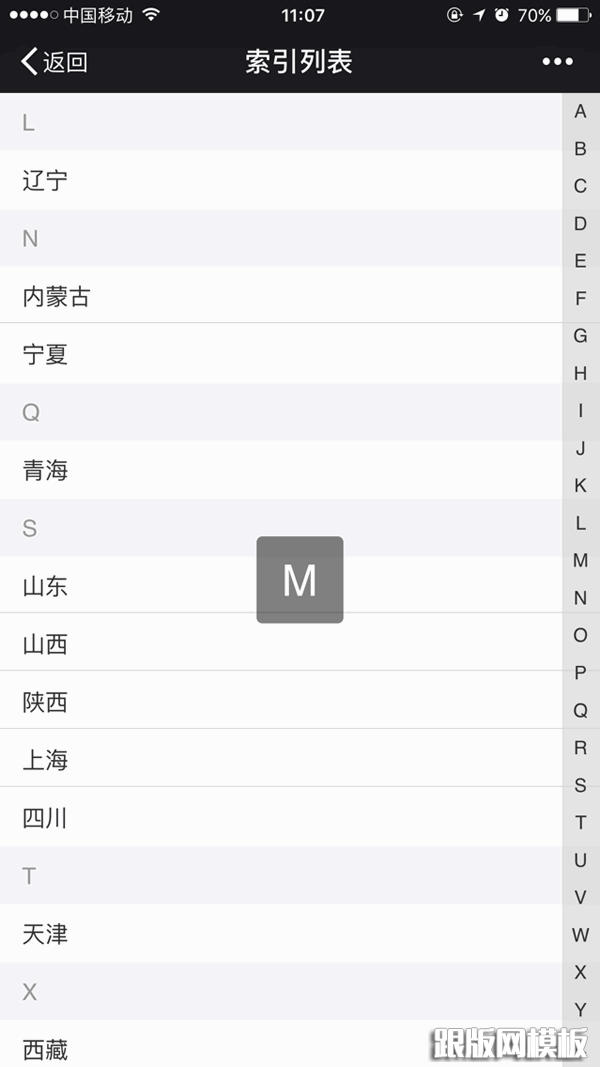Screen dimensions: 600x1067
Task: Jump to letter T in the index bar
Action: (580, 822)
